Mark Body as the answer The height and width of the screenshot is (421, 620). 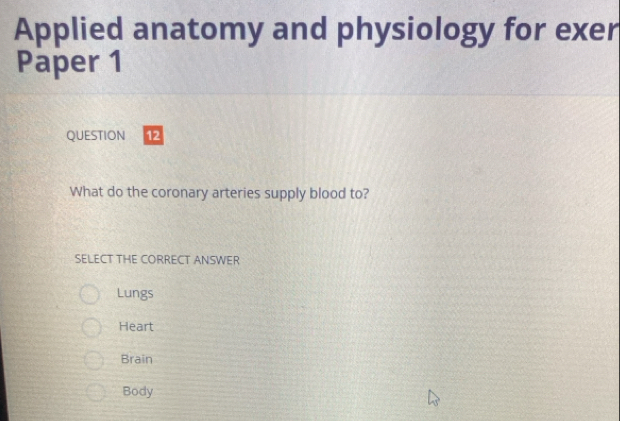tap(96, 392)
